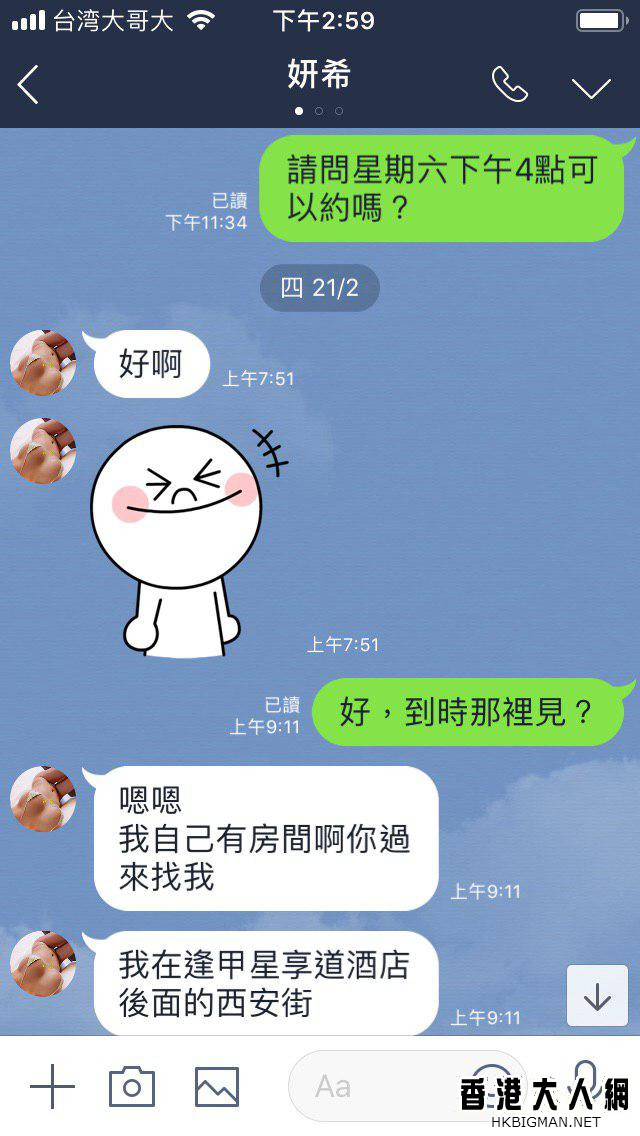Open the camera to take photo
The image size is (640, 1136).
click(132, 1086)
